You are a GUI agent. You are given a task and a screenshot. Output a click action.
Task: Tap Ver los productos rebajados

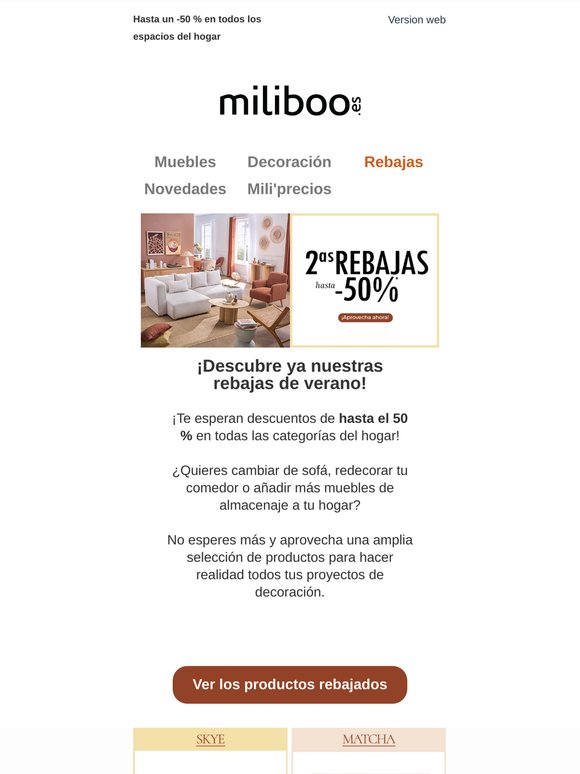point(290,685)
